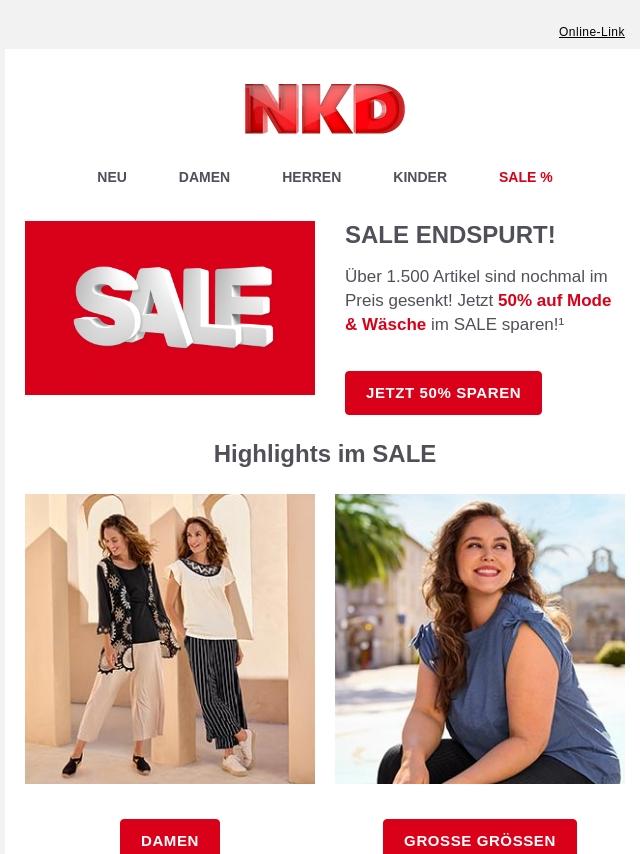Viewport: 640px width, 854px height.
Task: Tap the red DAMEN button
Action: point(170,838)
